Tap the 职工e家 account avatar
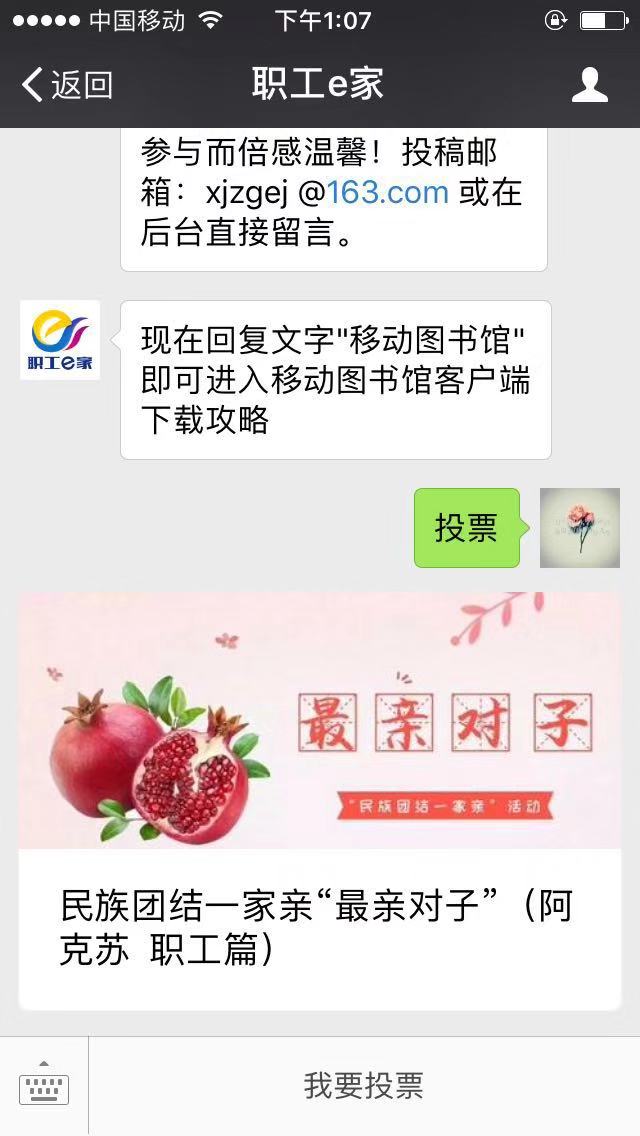This screenshot has width=640, height=1136. [60, 340]
